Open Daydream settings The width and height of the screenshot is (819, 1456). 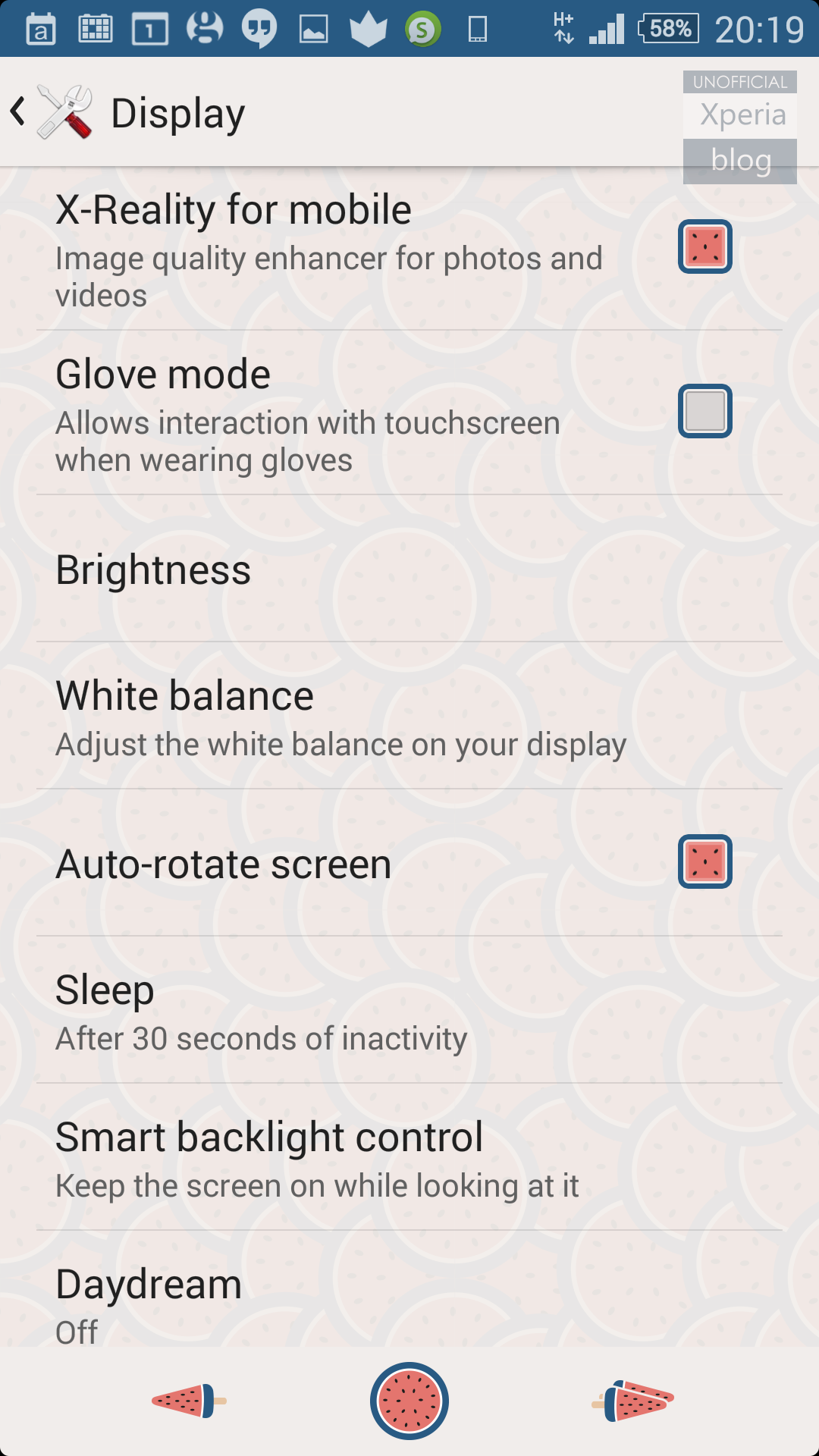(x=409, y=1303)
